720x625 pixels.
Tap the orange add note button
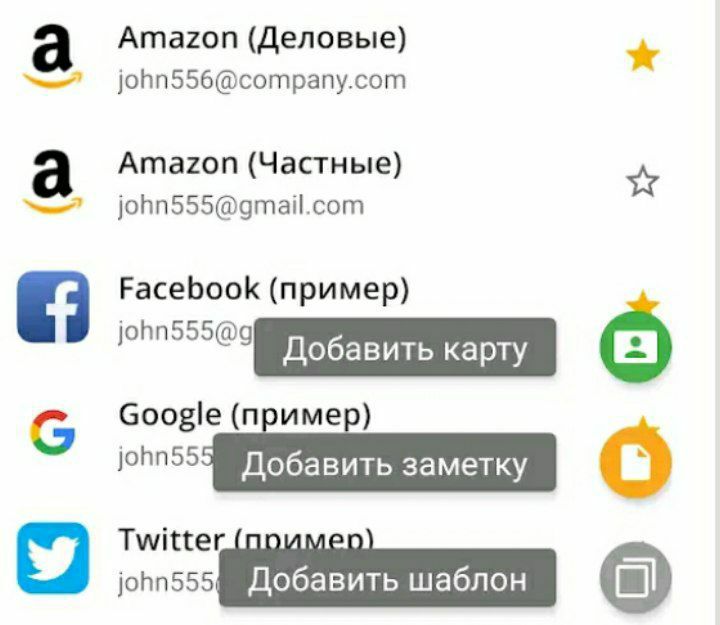point(635,462)
